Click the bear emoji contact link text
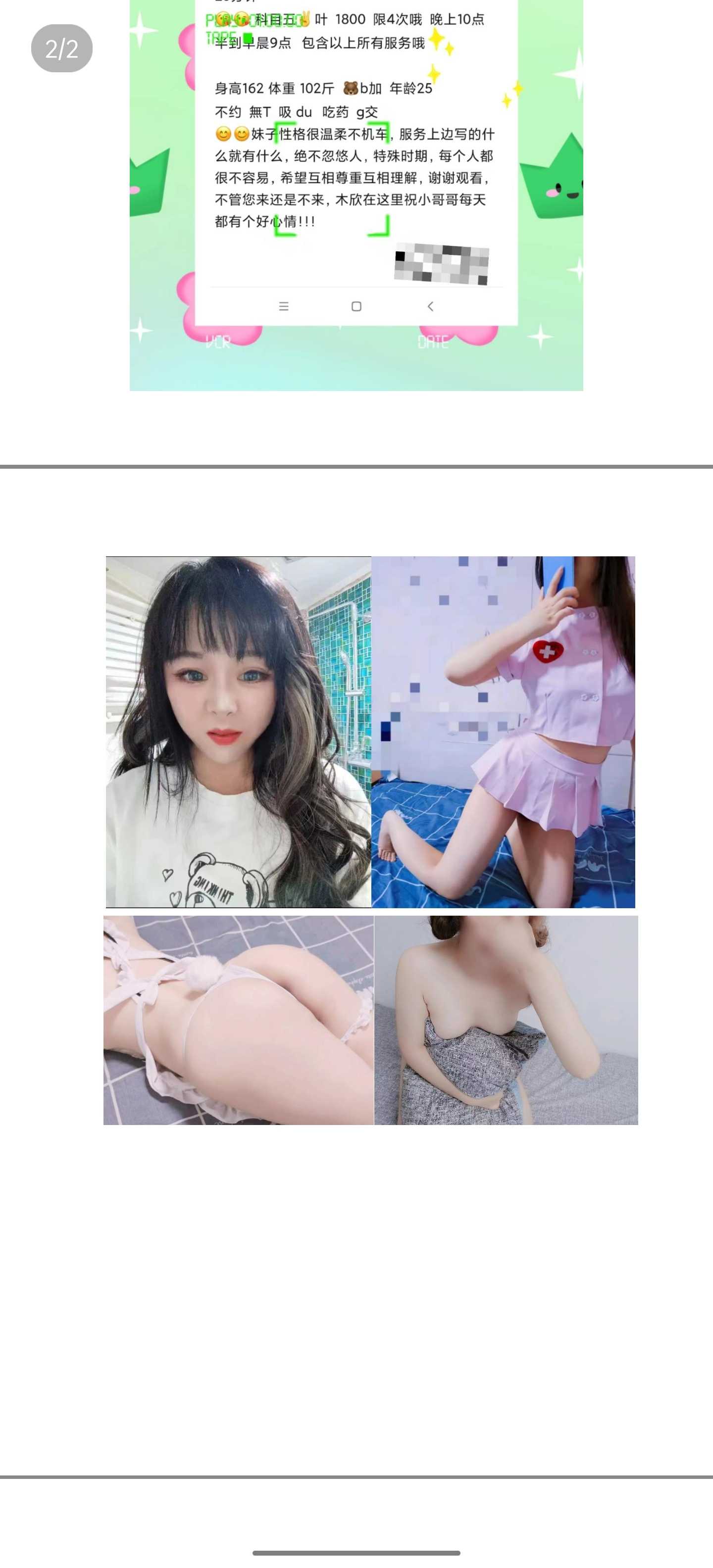 pyautogui.click(x=349, y=88)
